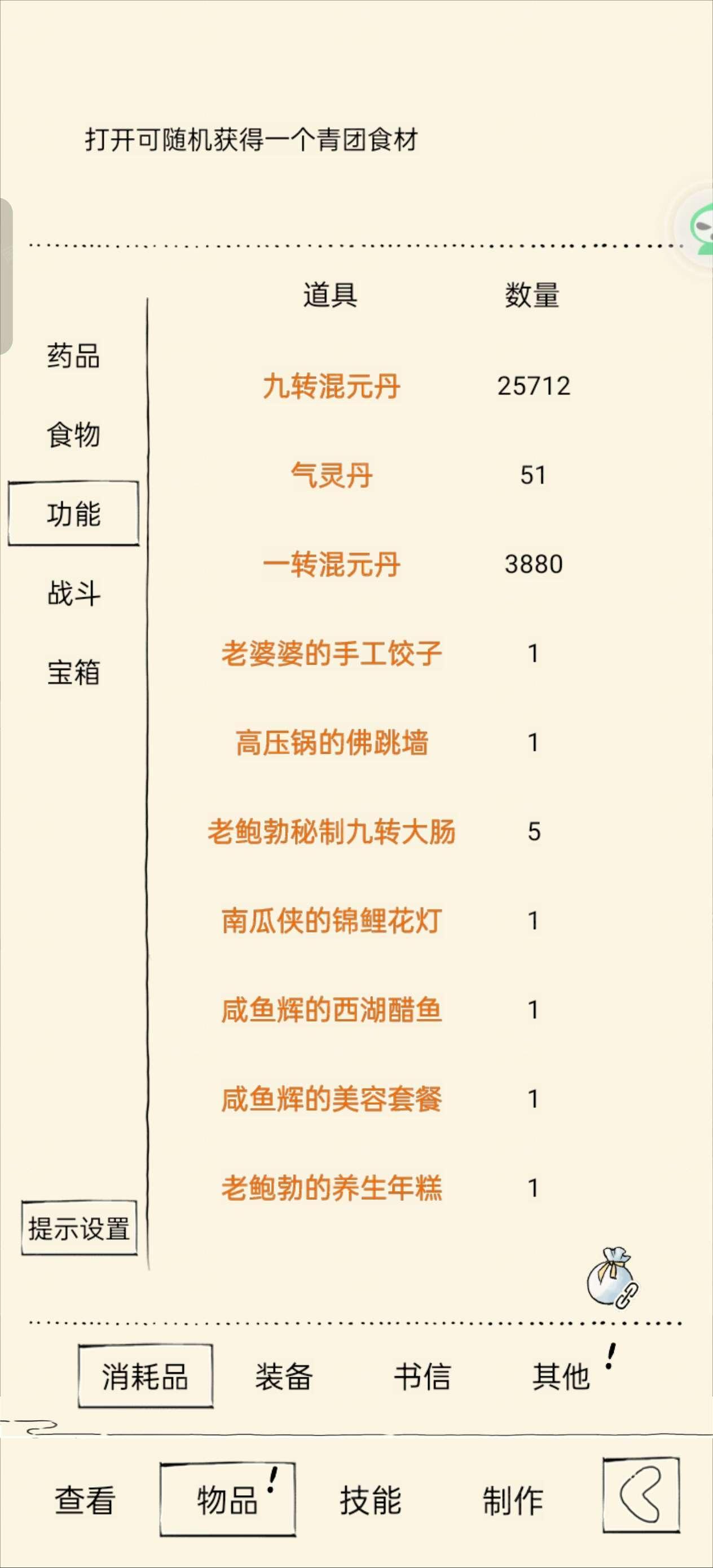Go to the 其他 tab
This screenshot has width=713, height=1568.
coord(561,1376)
